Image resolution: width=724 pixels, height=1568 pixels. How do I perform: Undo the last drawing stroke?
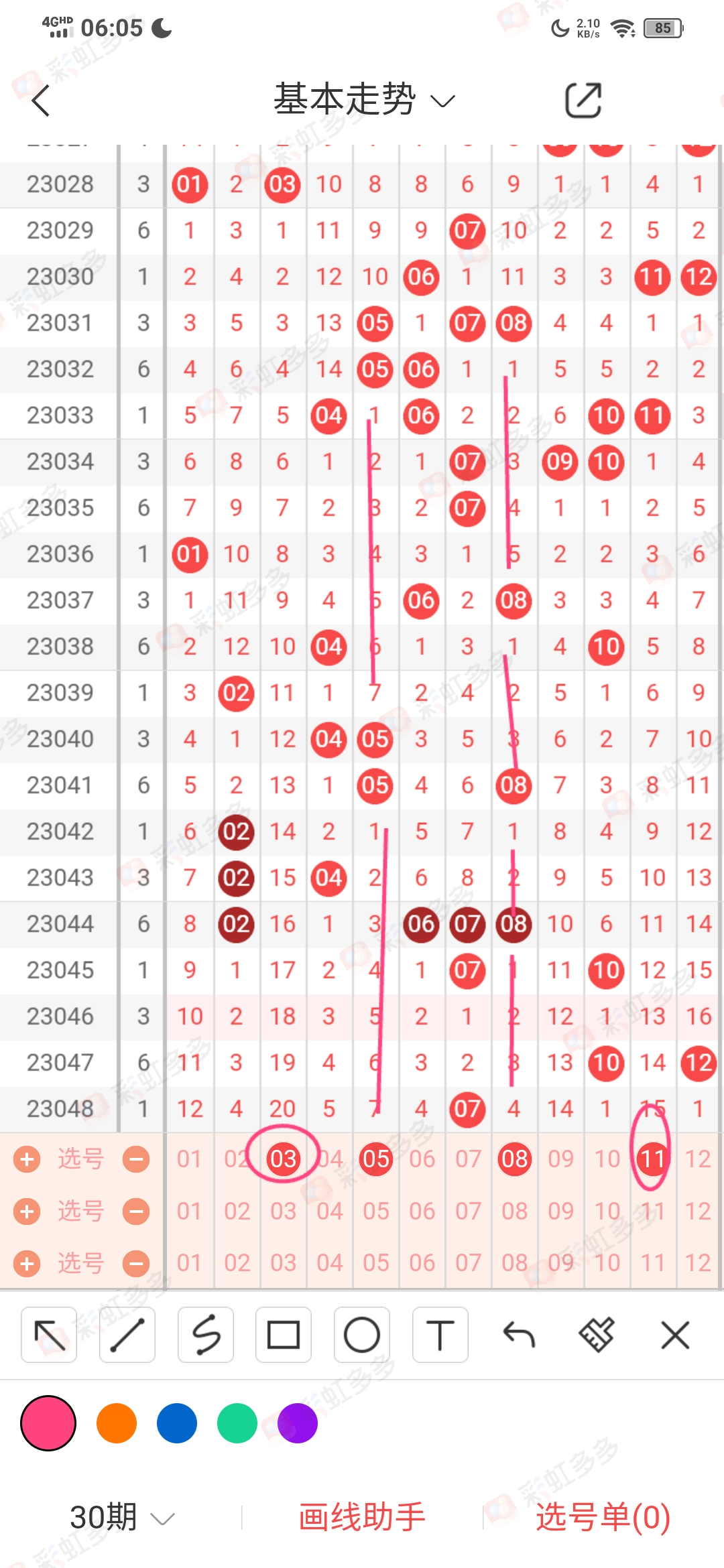pos(519,1335)
